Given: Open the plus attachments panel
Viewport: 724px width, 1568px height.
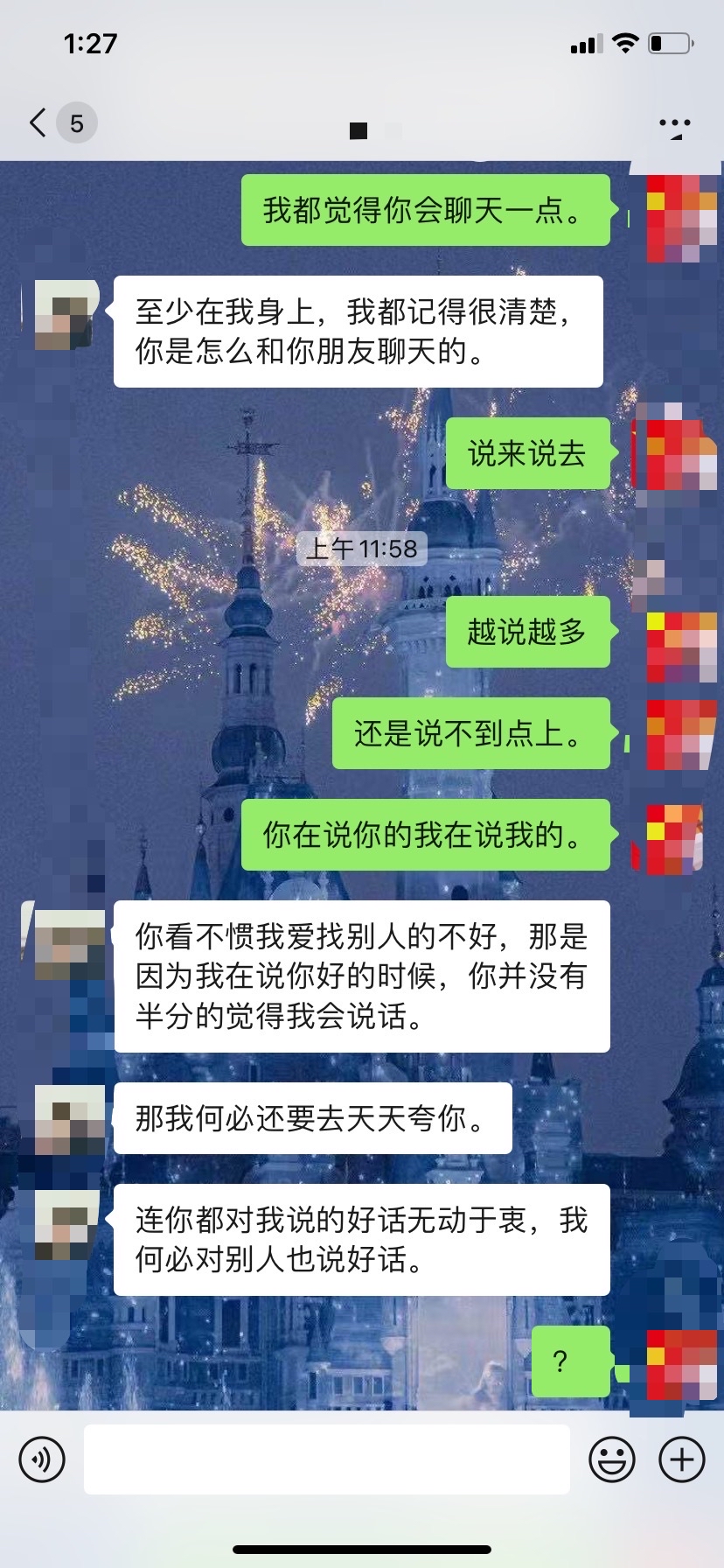Looking at the screenshot, I should coord(681,1459).
